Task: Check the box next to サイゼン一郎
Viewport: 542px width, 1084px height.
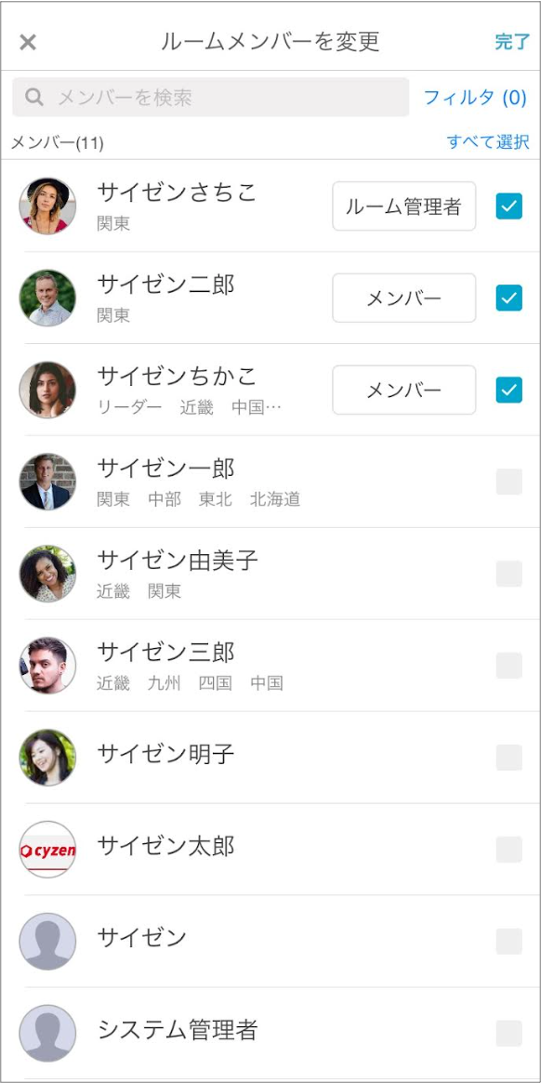Action: [x=509, y=482]
